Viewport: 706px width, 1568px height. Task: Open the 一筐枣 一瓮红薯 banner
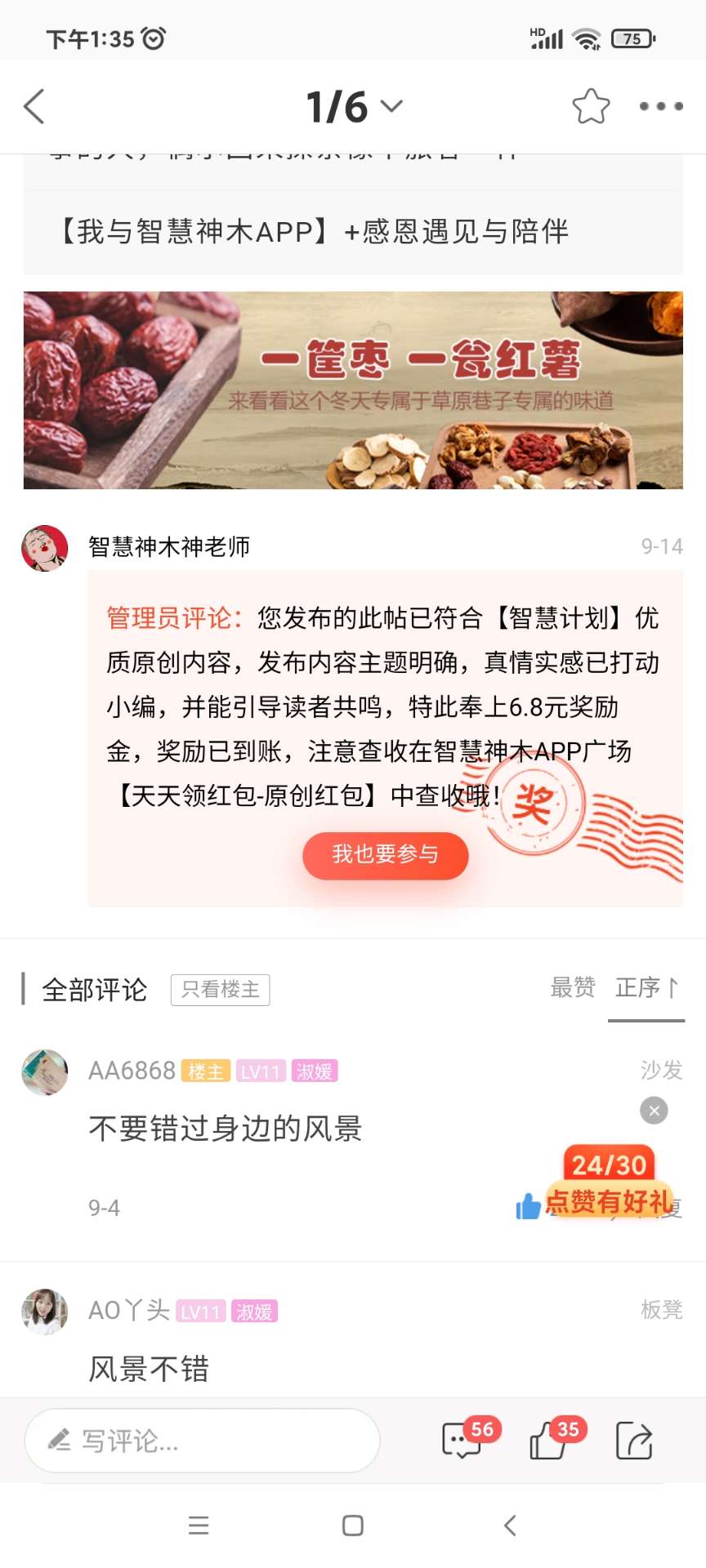pos(353,390)
